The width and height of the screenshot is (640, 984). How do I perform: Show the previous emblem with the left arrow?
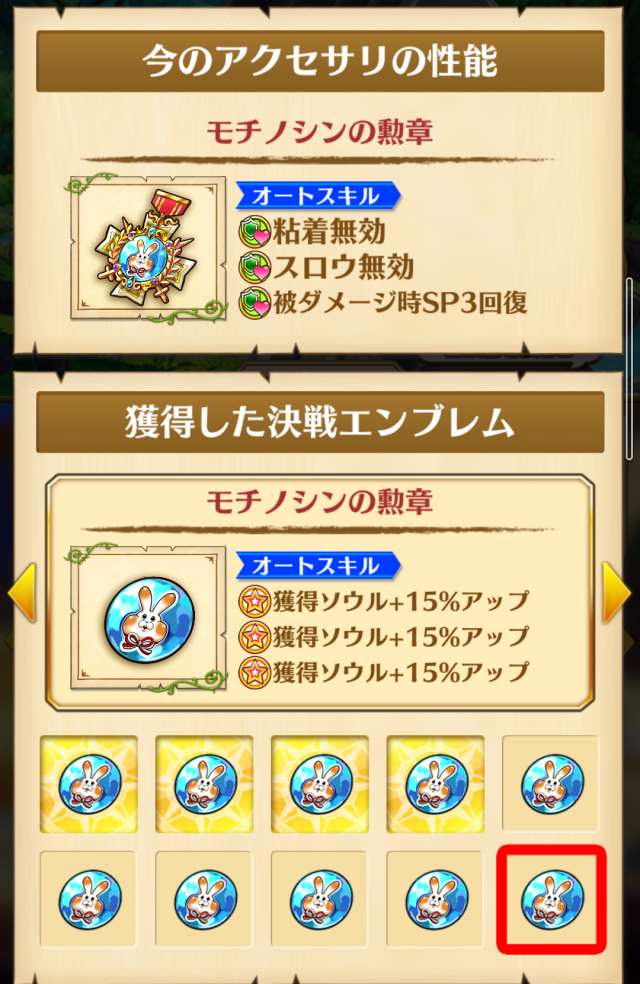21,594
